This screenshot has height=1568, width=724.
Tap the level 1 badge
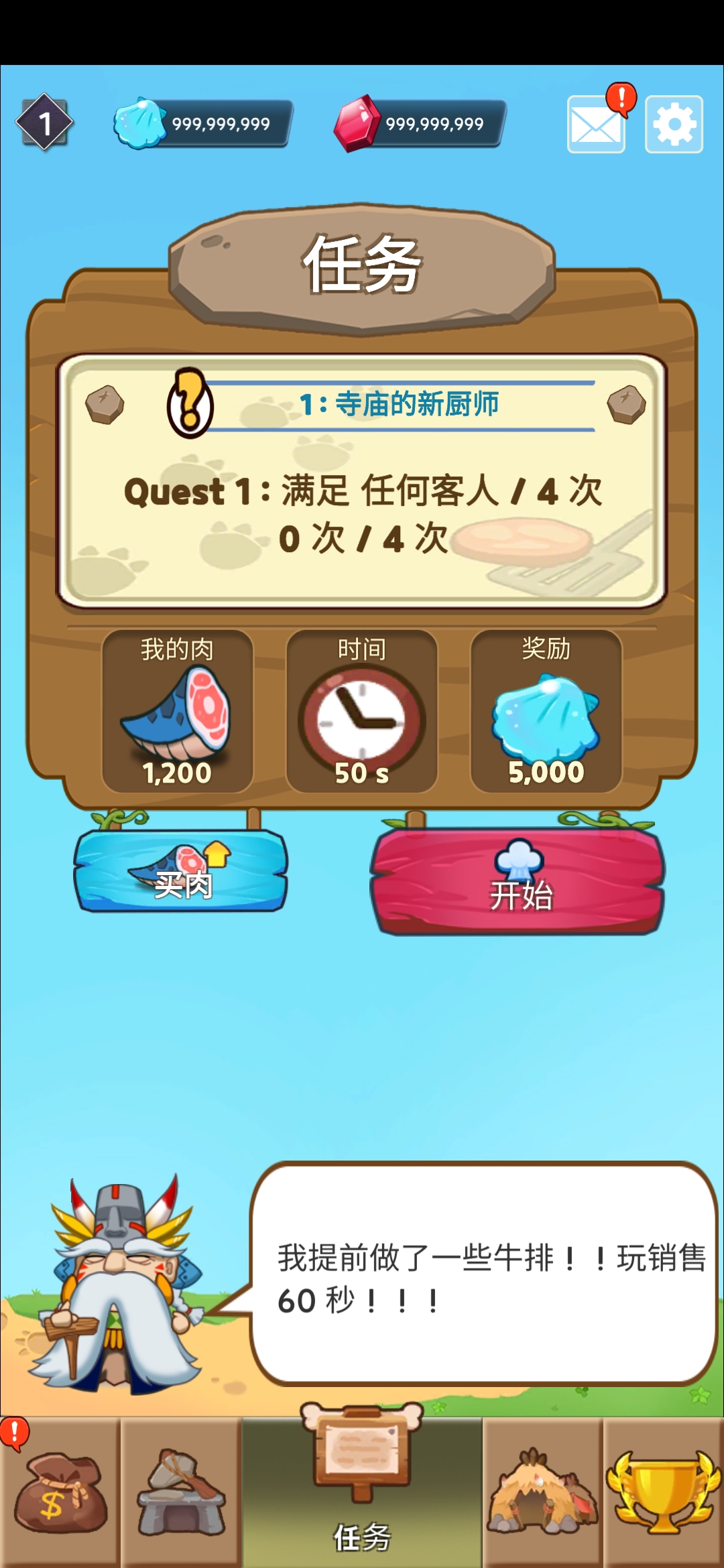pyautogui.click(x=46, y=124)
